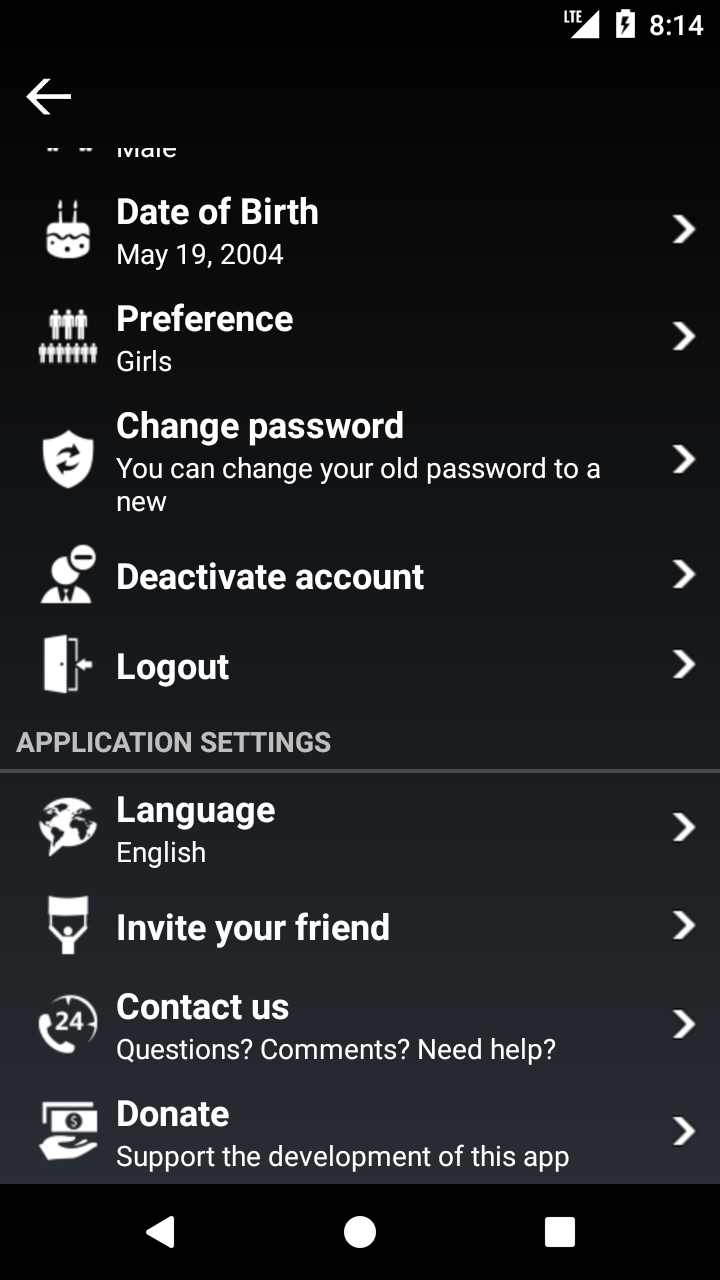The width and height of the screenshot is (720, 1280).
Task: Open the Date of Birth setting
Action: [360, 231]
